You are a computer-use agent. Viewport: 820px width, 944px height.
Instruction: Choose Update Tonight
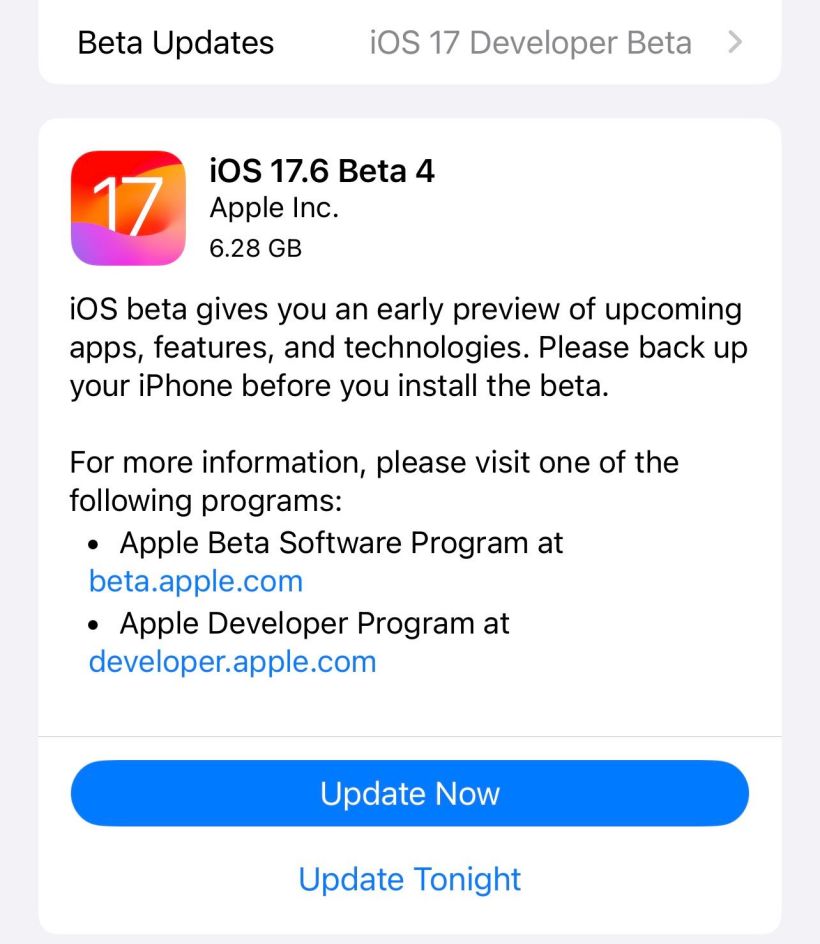coord(409,879)
